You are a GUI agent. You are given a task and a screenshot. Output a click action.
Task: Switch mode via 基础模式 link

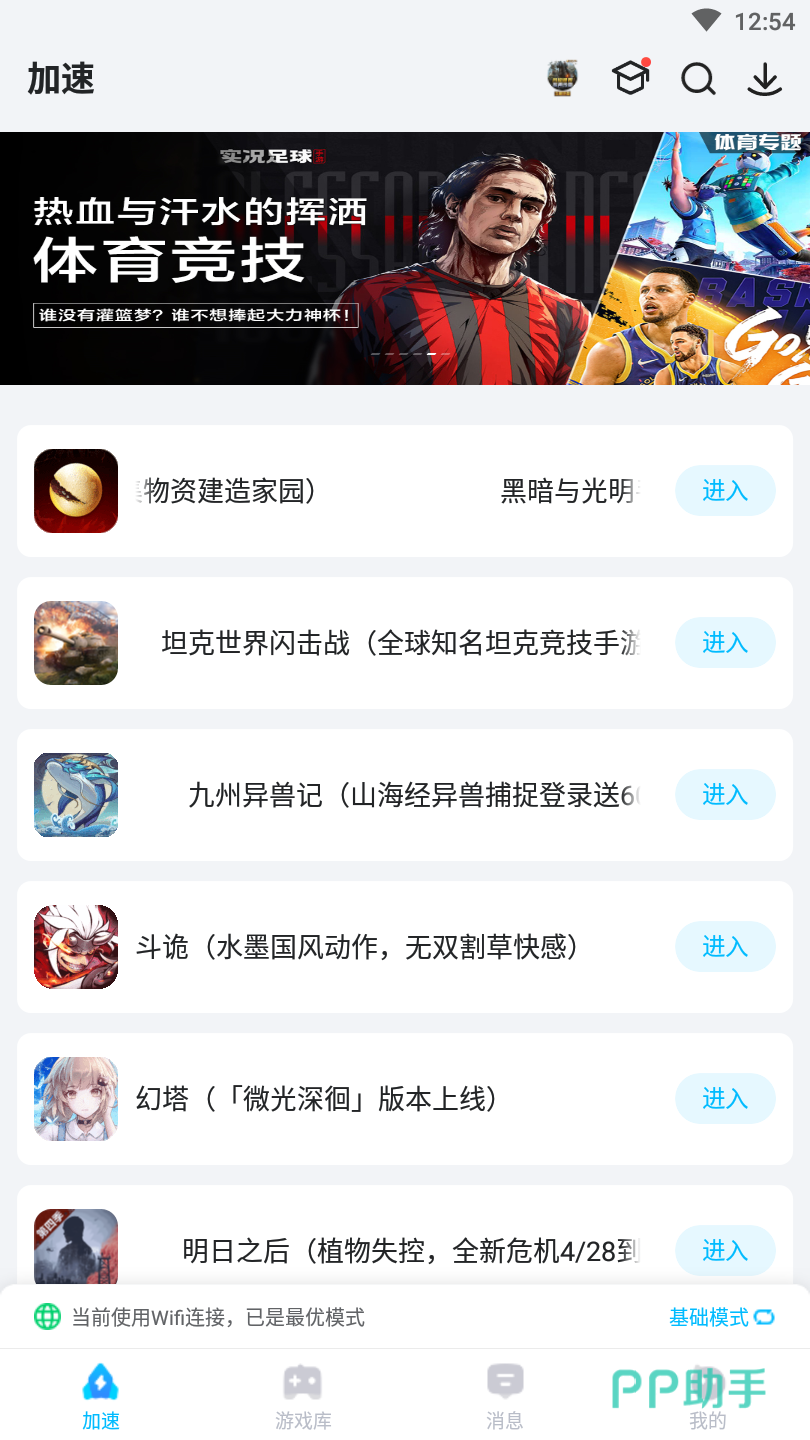721,1317
